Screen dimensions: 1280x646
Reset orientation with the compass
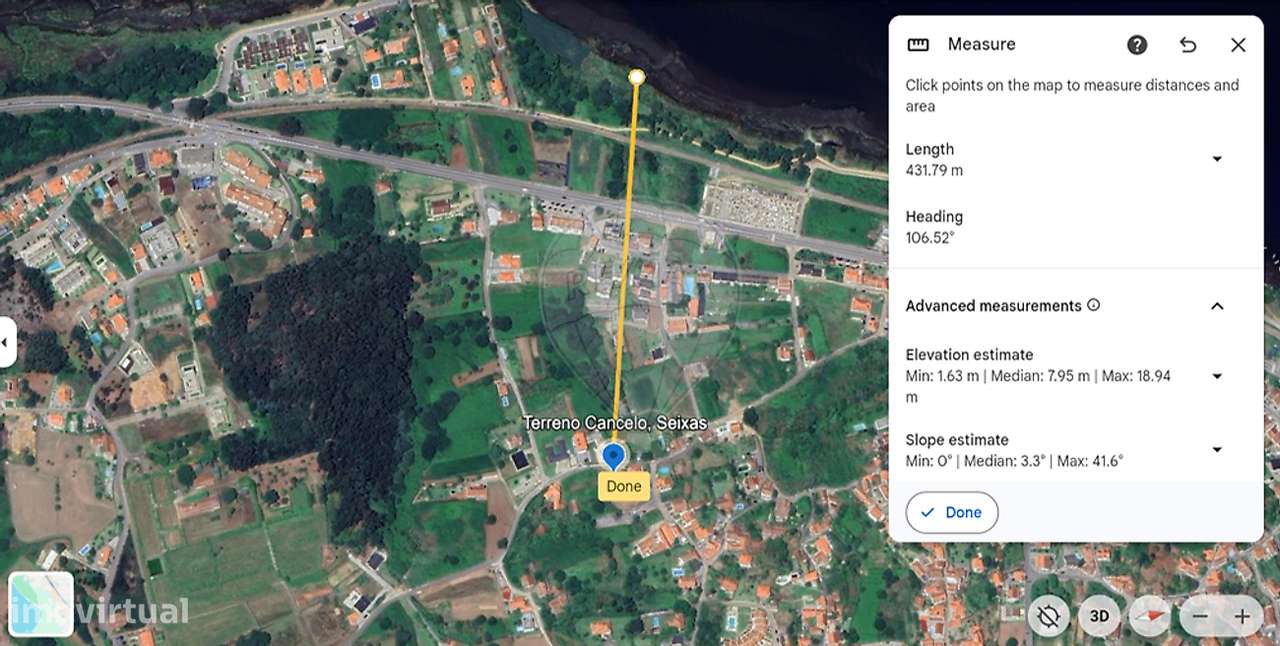[x=1150, y=616]
